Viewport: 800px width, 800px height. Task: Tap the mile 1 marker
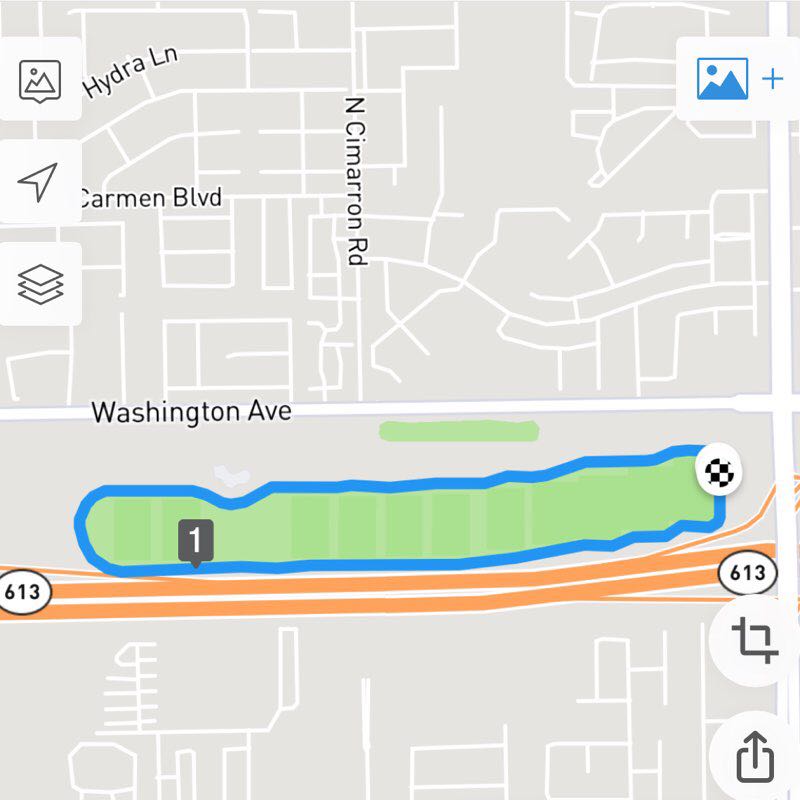196,542
